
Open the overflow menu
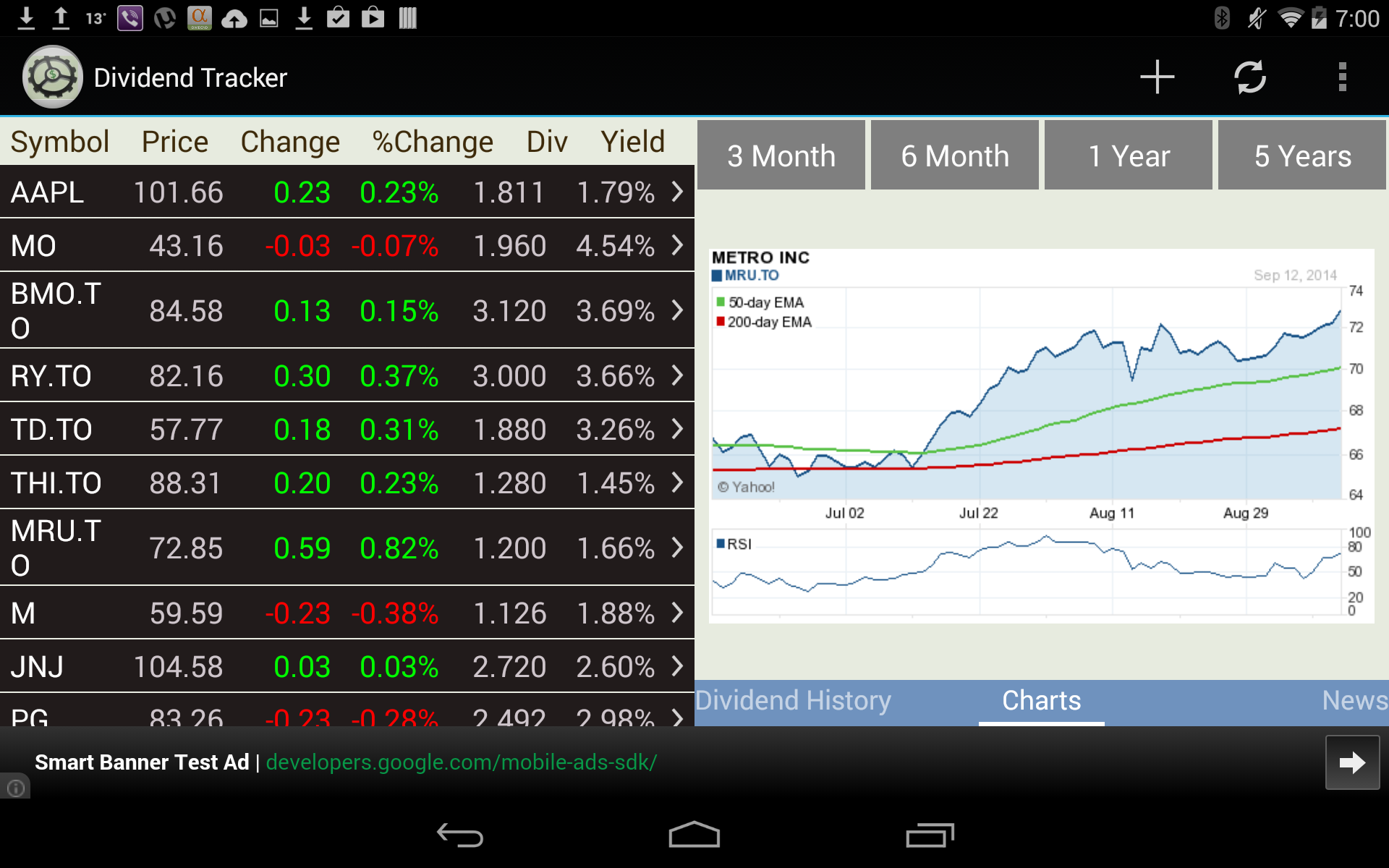pyautogui.click(x=1342, y=77)
